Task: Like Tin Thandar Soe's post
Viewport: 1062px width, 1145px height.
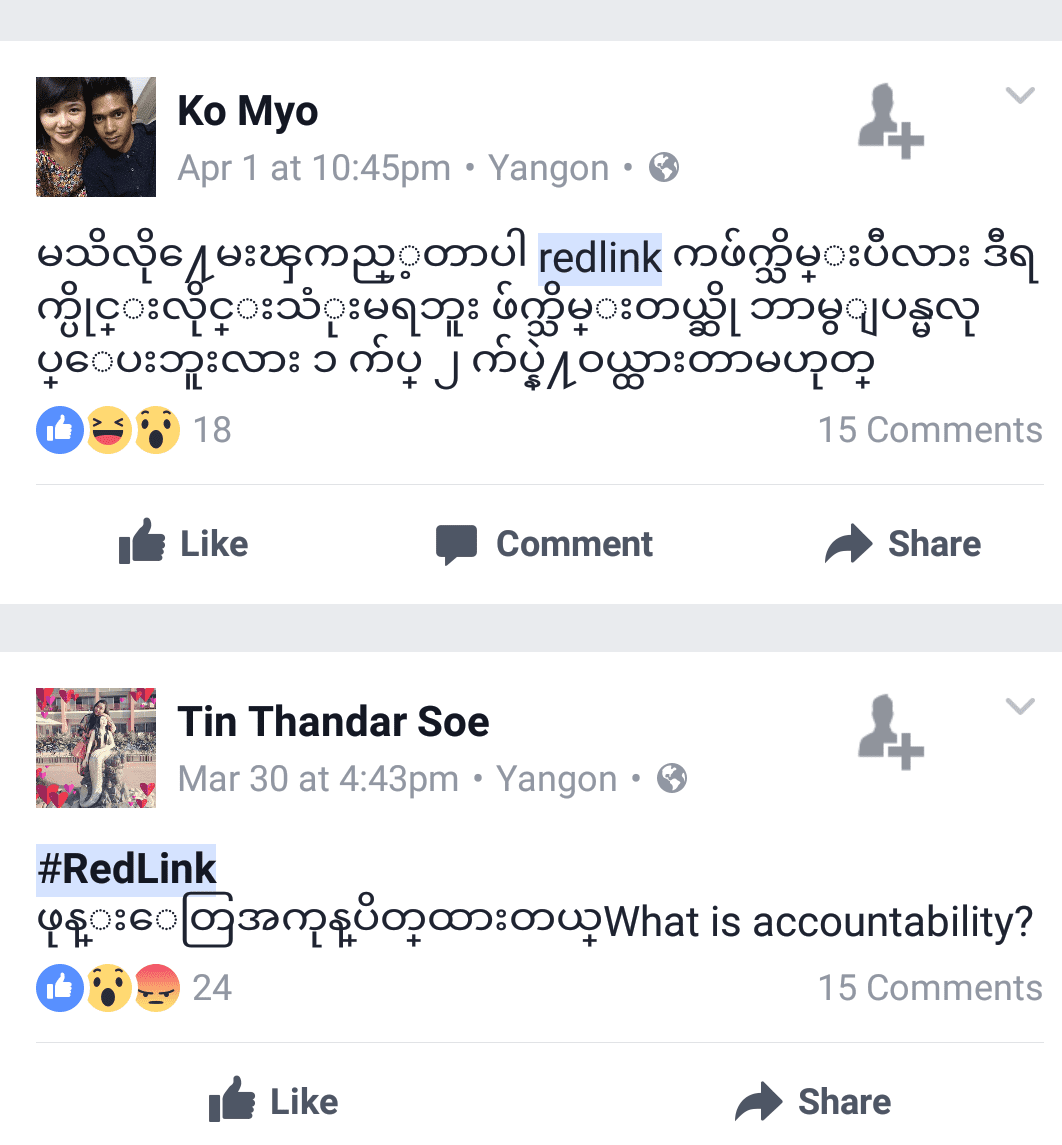Action: [x=273, y=1103]
